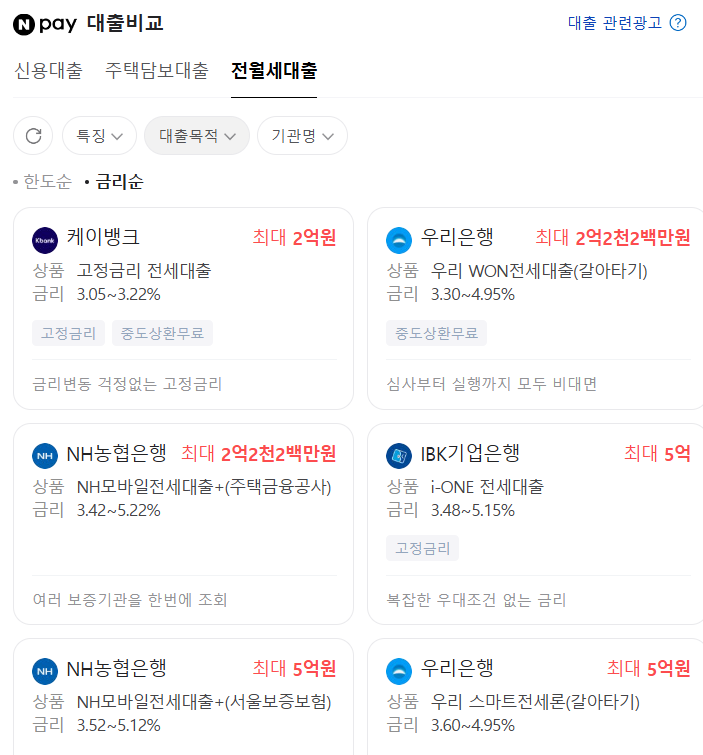Open the 대출 관련광고 help icon

click(678, 23)
